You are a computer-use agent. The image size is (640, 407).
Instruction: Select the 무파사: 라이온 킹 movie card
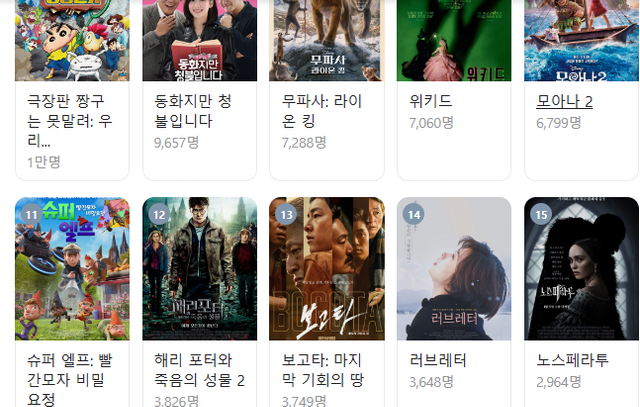(326, 112)
